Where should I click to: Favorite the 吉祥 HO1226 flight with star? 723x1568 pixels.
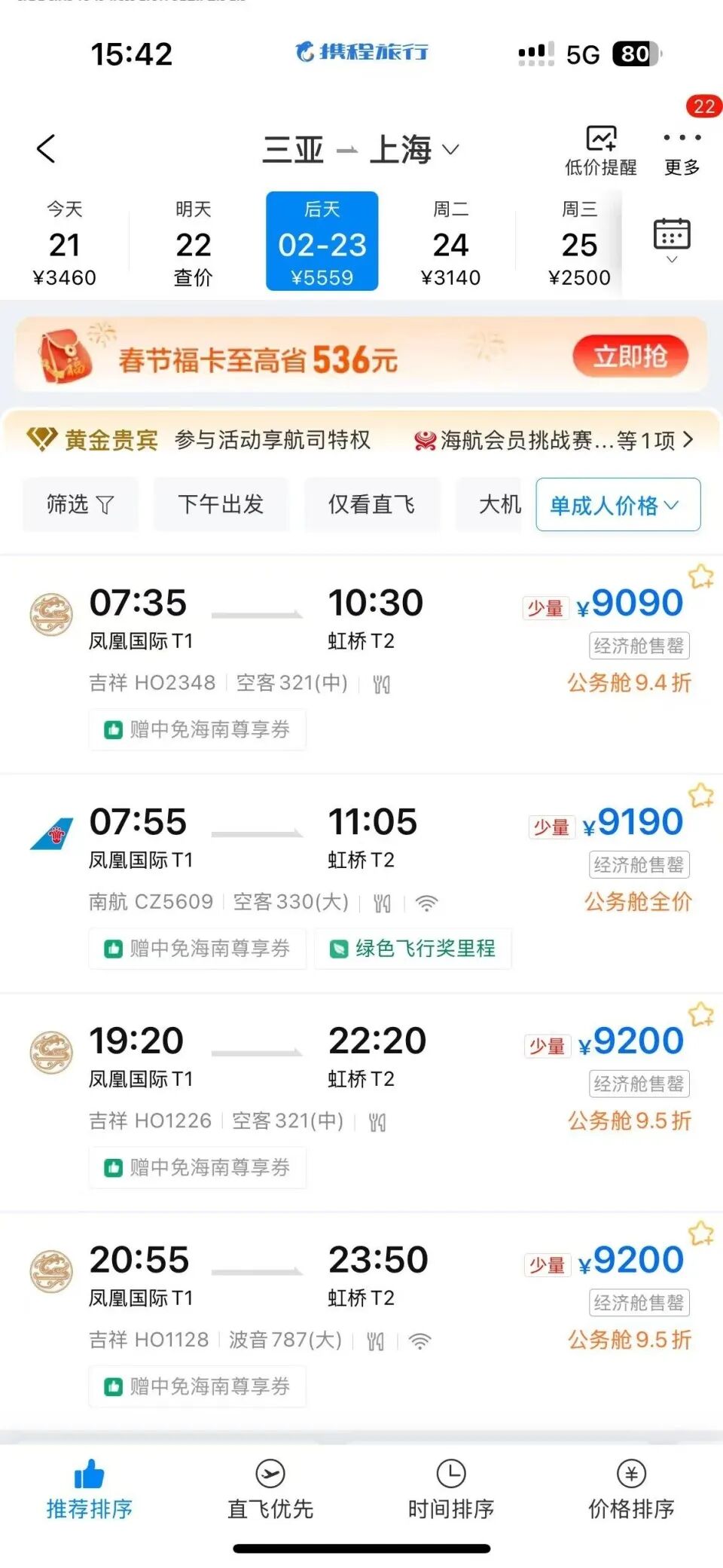tap(701, 1014)
